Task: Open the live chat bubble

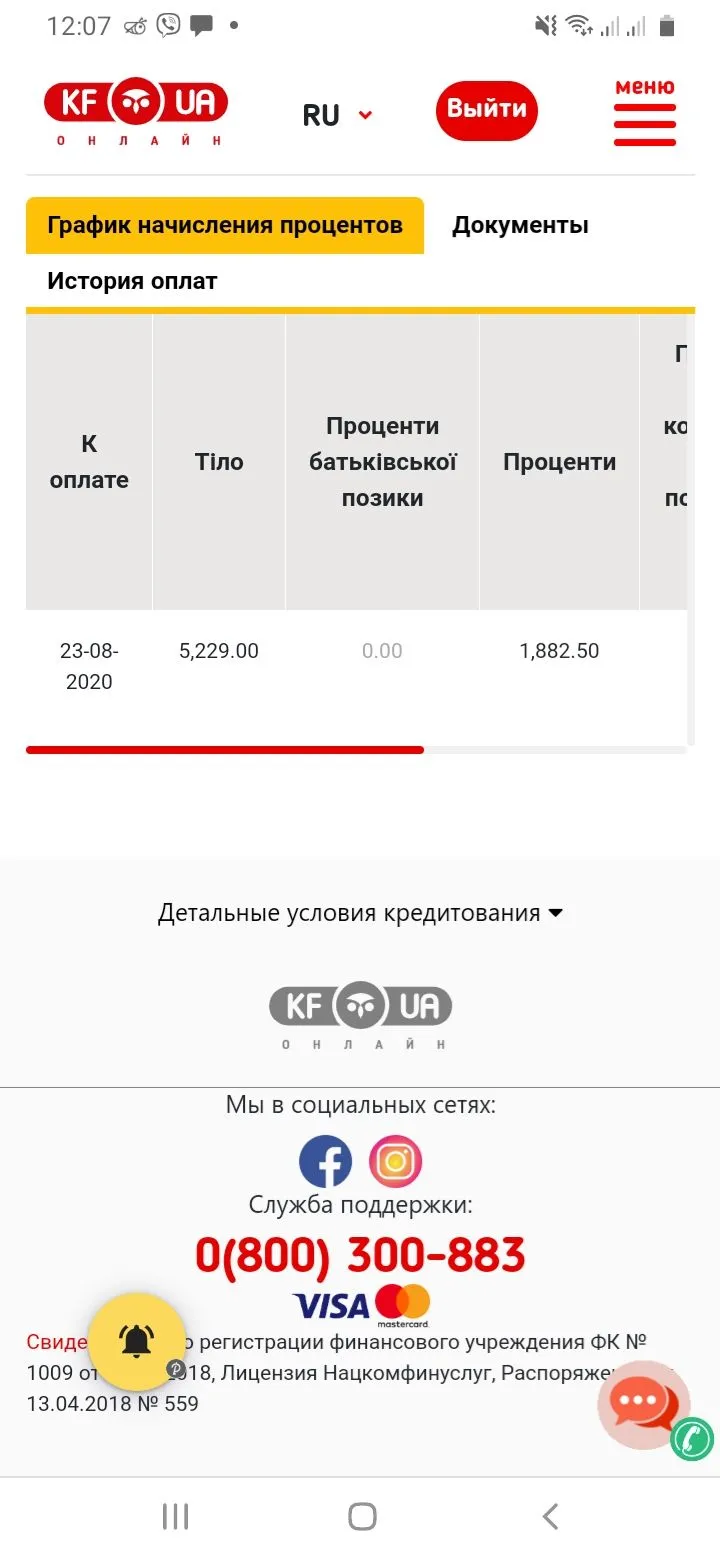Action: coord(643,1405)
